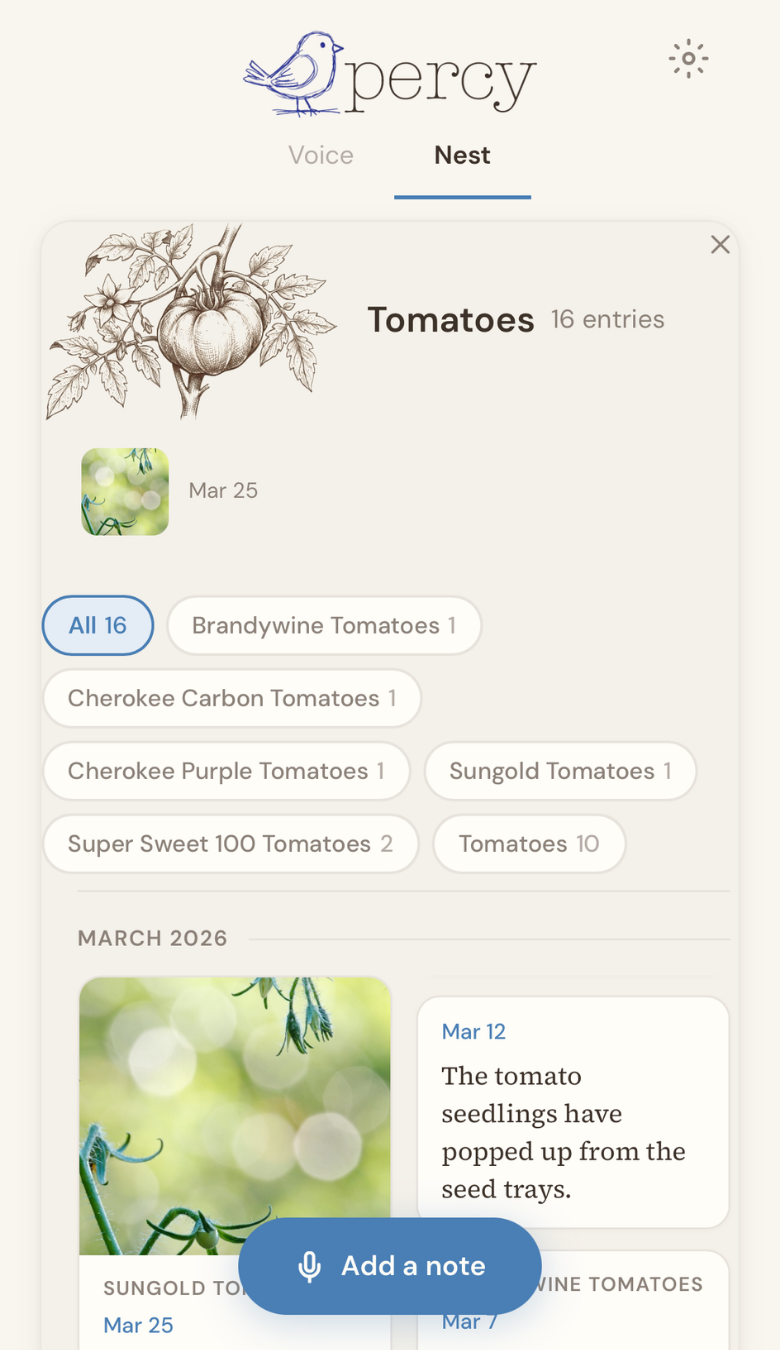The width and height of the screenshot is (780, 1350).
Task: Close the Tomatoes collection view
Action: coord(720,244)
